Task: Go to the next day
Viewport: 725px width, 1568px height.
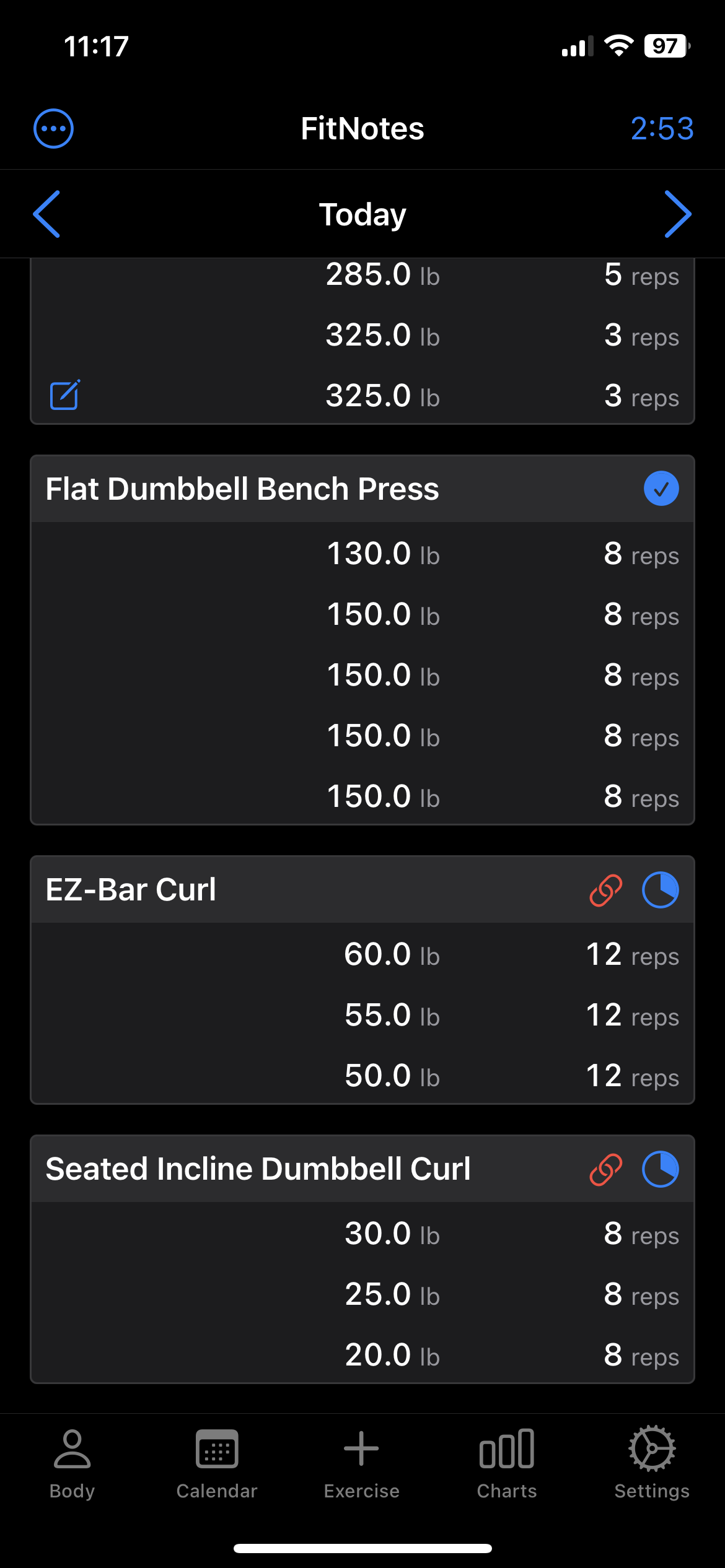Action: click(x=677, y=214)
